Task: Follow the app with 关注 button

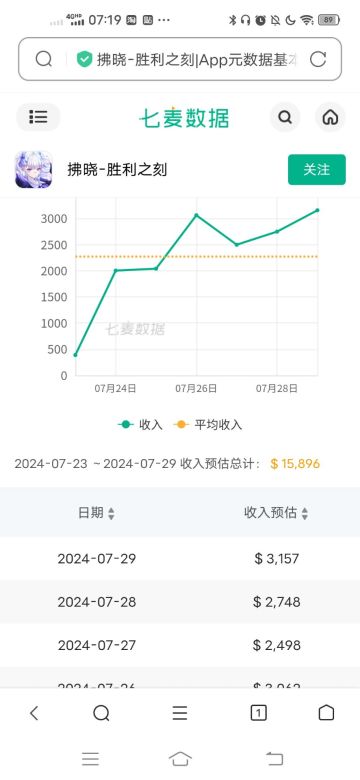Action: point(317,170)
